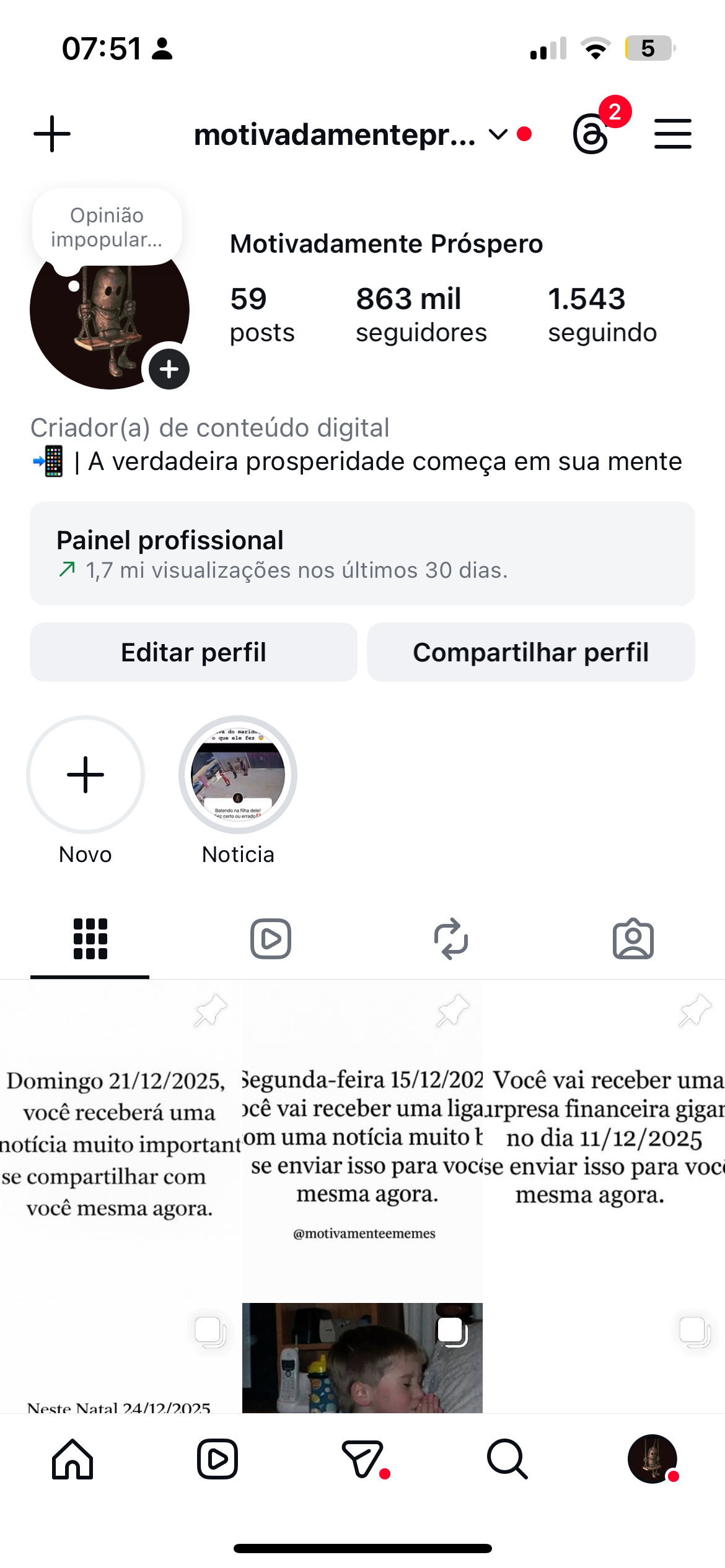View the 1.543 seguindo list
725x1568 pixels.
pyautogui.click(x=602, y=315)
